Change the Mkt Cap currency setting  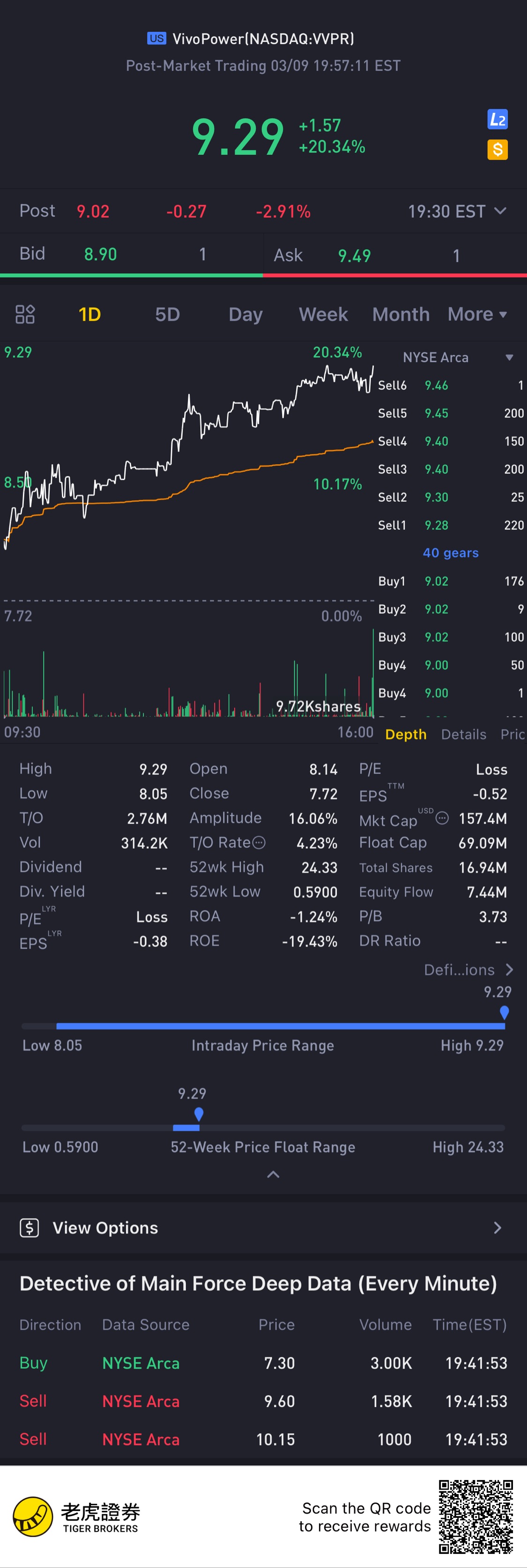(x=442, y=818)
